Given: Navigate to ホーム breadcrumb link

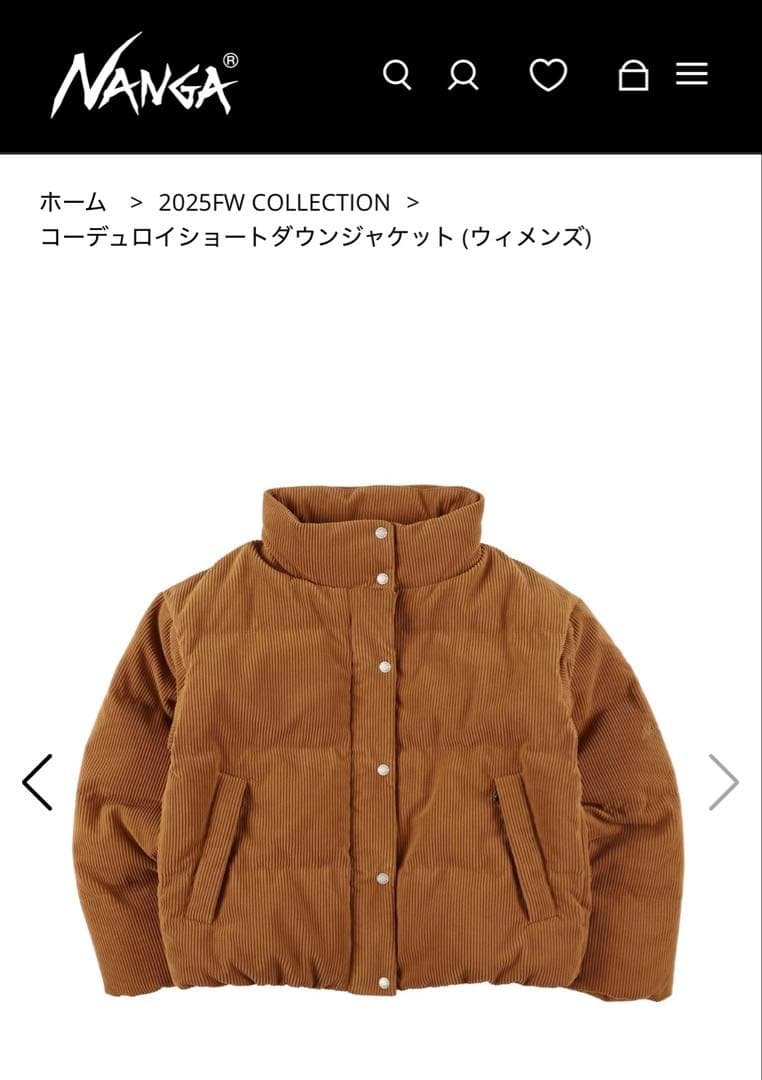Looking at the screenshot, I should click(x=75, y=200).
